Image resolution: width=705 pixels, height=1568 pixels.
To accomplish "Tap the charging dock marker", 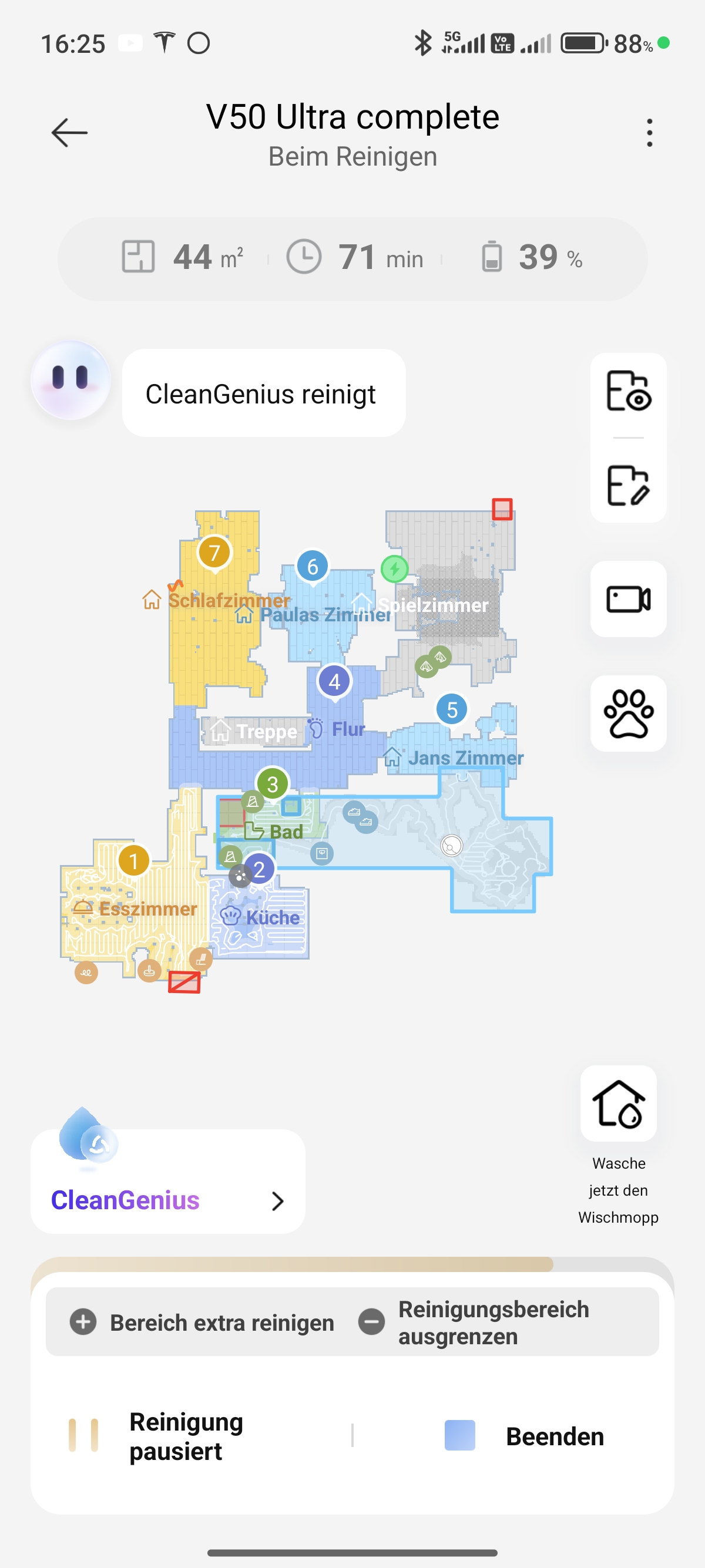I will [395, 569].
